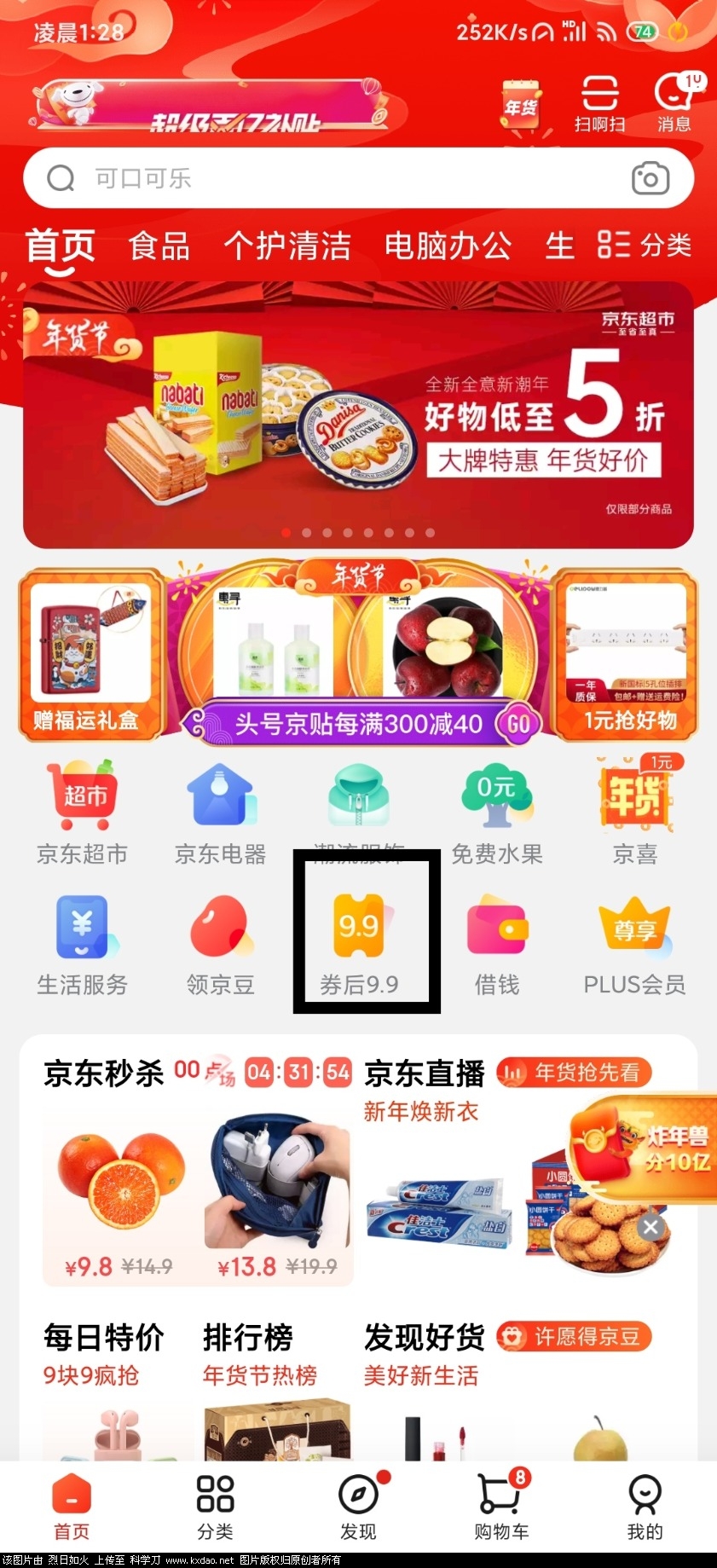
Task: Switch to 发现 in bottom navigation
Action: pos(358,1506)
